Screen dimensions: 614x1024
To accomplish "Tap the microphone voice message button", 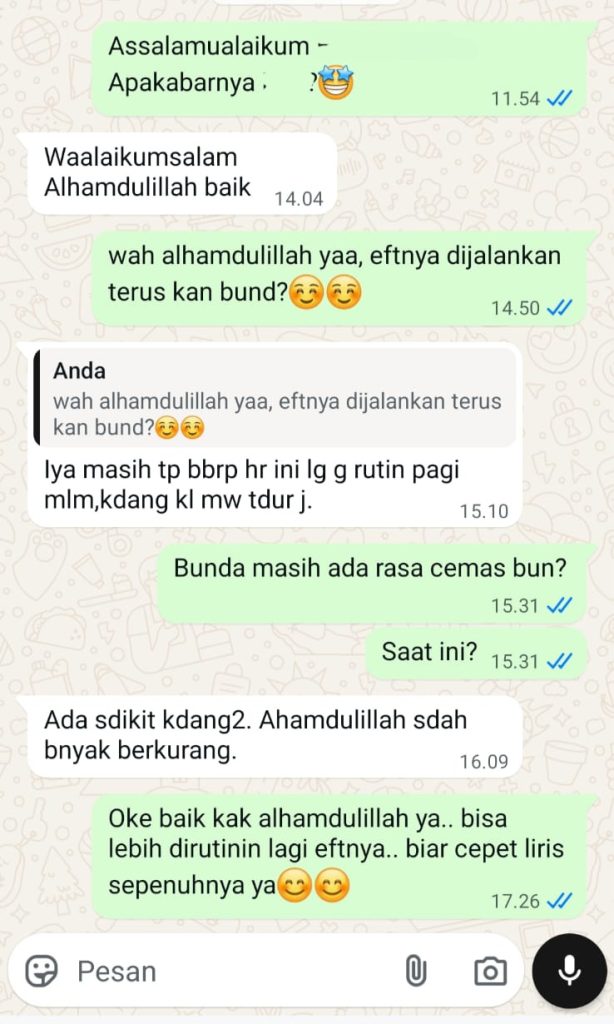I will click(x=569, y=970).
